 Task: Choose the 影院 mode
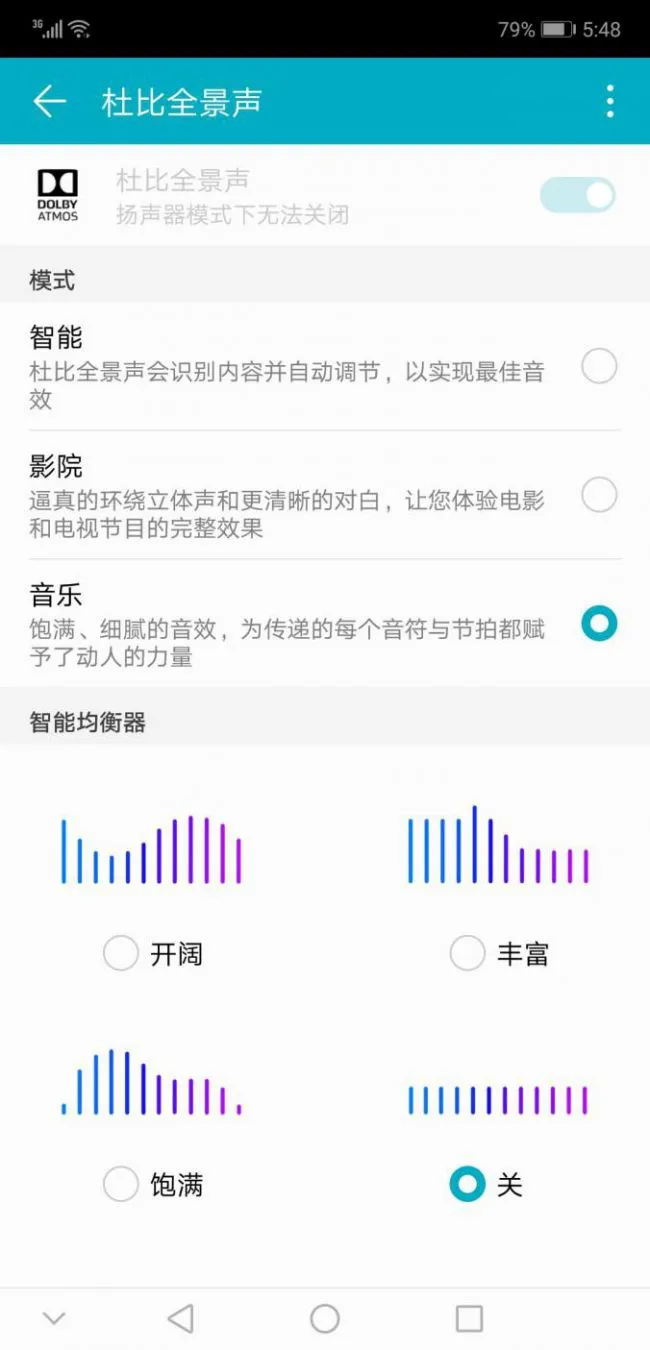(x=599, y=495)
